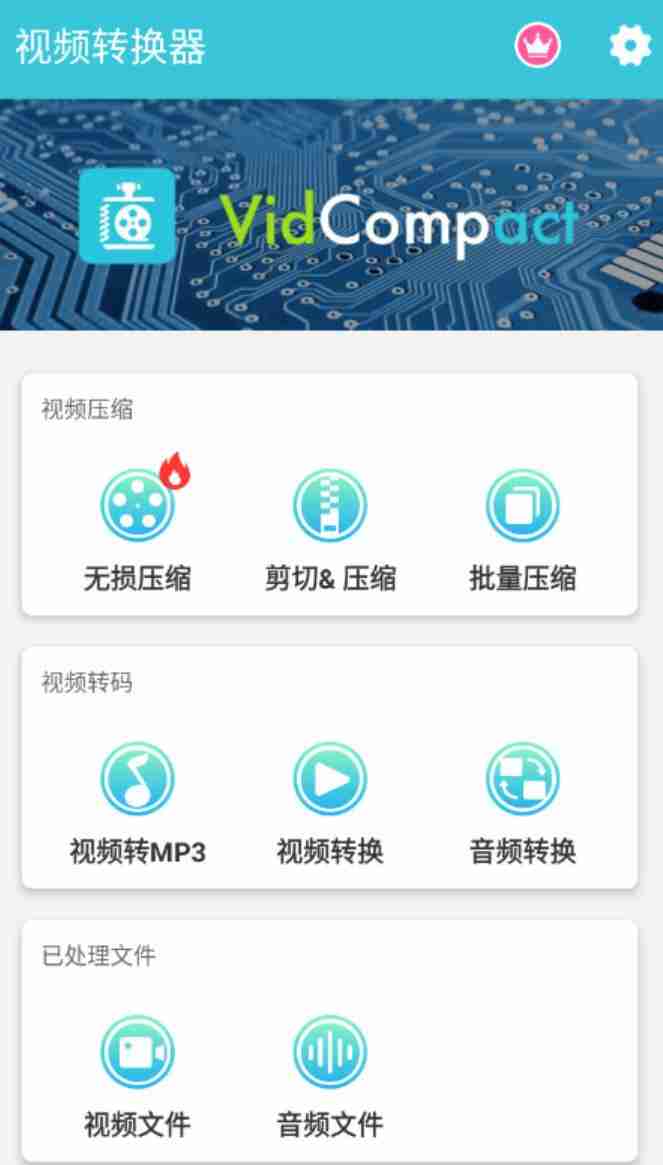The width and height of the screenshot is (663, 1165).
Task: View processed 音频文件
Action: pyautogui.click(x=330, y=1077)
